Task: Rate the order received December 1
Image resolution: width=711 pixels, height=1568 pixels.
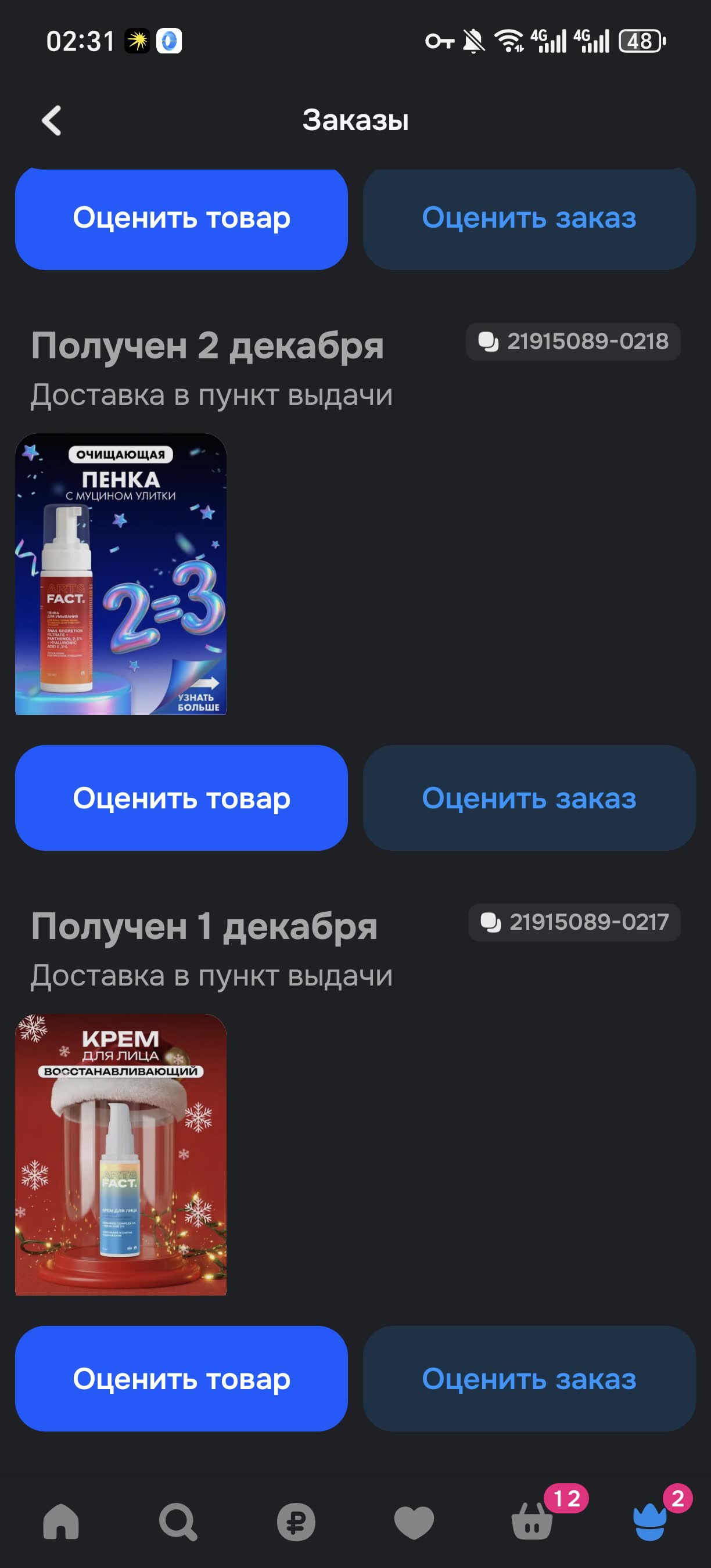Action: [529, 1378]
